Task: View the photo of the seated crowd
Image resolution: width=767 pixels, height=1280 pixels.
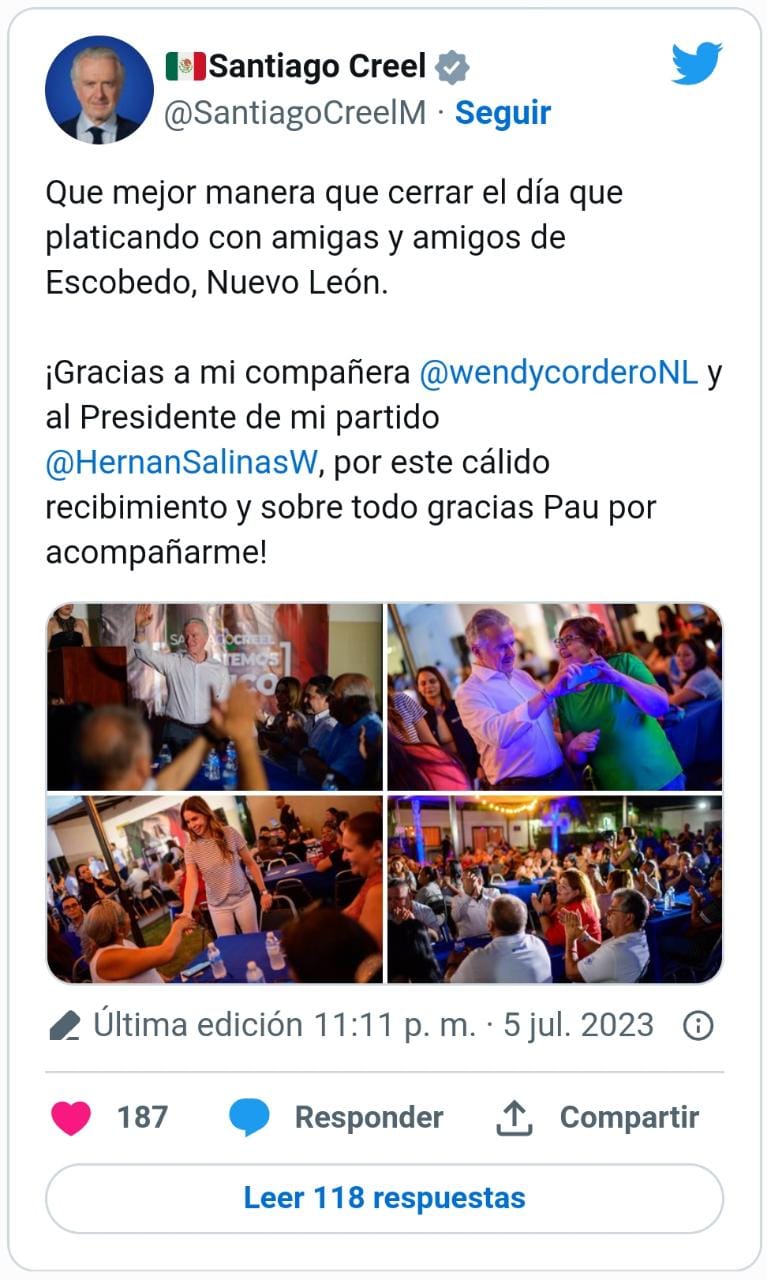Action: (554, 889)
